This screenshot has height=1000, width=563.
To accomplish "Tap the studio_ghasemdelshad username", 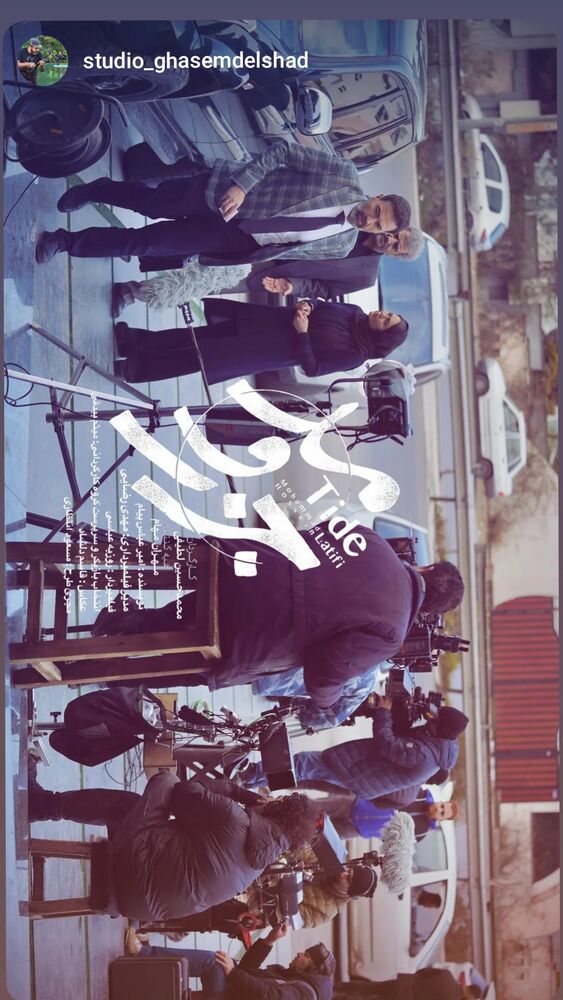I will click(196, 61).
